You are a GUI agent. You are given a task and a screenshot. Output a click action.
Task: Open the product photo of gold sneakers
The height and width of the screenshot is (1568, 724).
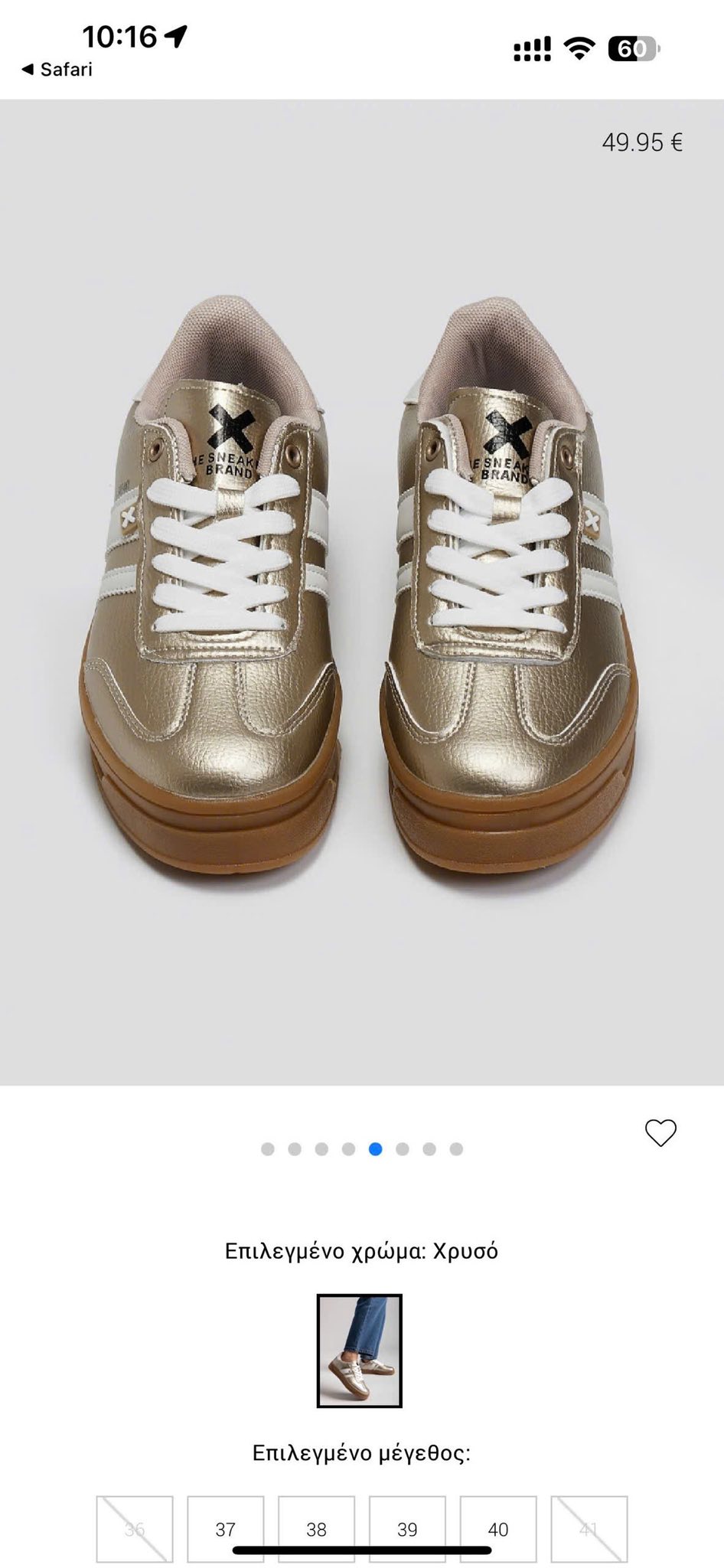click(x=361, y=591)
